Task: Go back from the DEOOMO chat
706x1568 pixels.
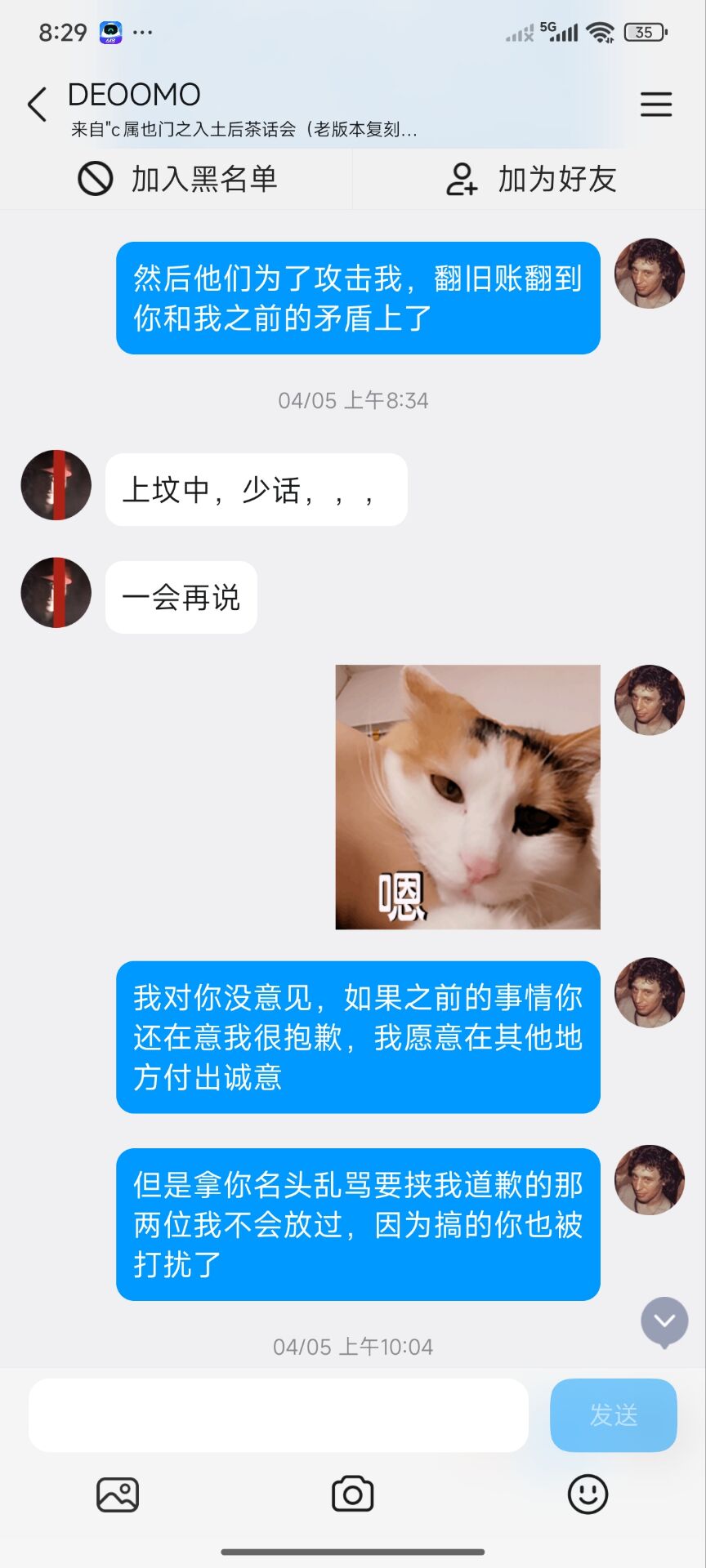Action: coord(37,105)
